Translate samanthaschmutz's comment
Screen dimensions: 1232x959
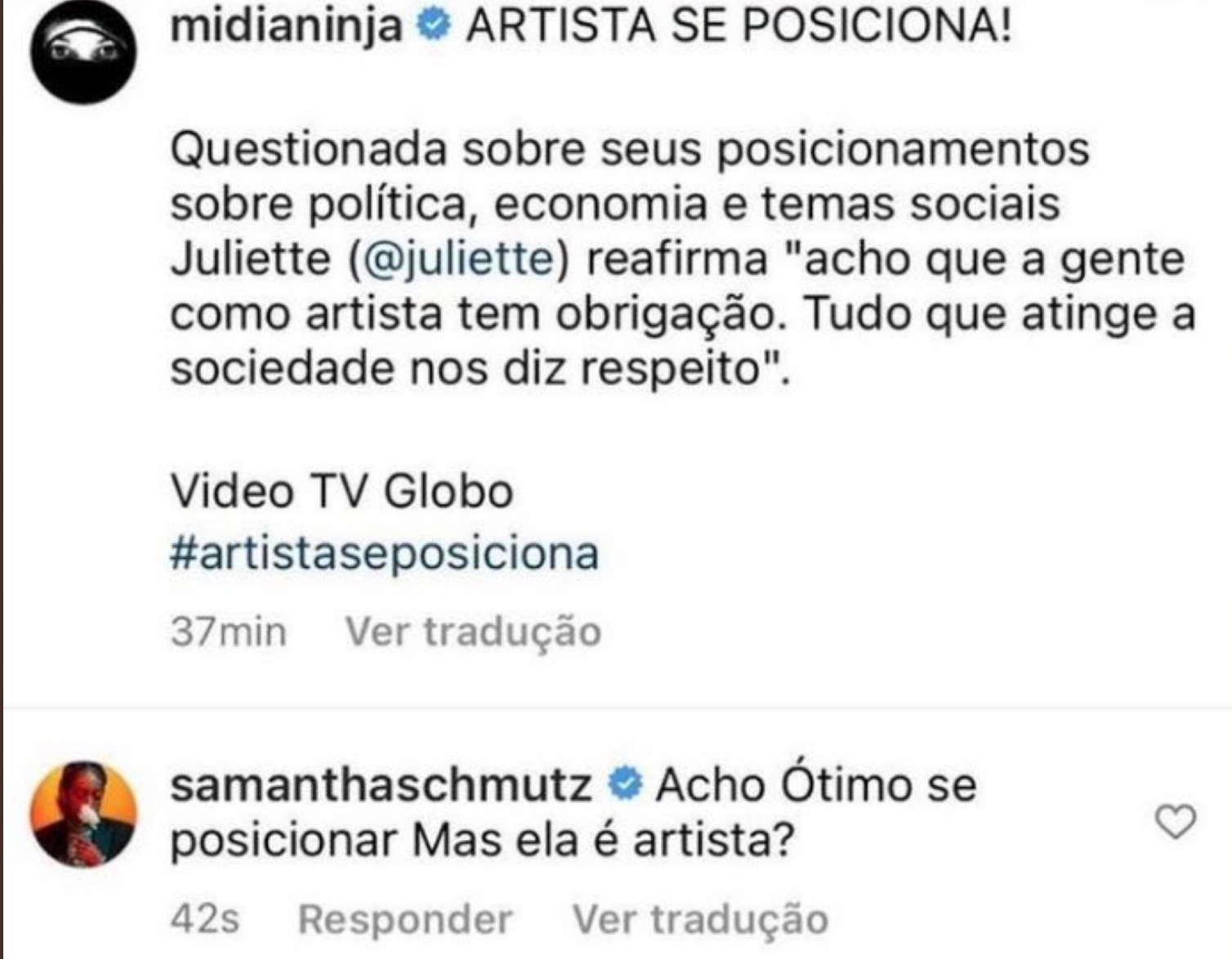pos(700,919)
